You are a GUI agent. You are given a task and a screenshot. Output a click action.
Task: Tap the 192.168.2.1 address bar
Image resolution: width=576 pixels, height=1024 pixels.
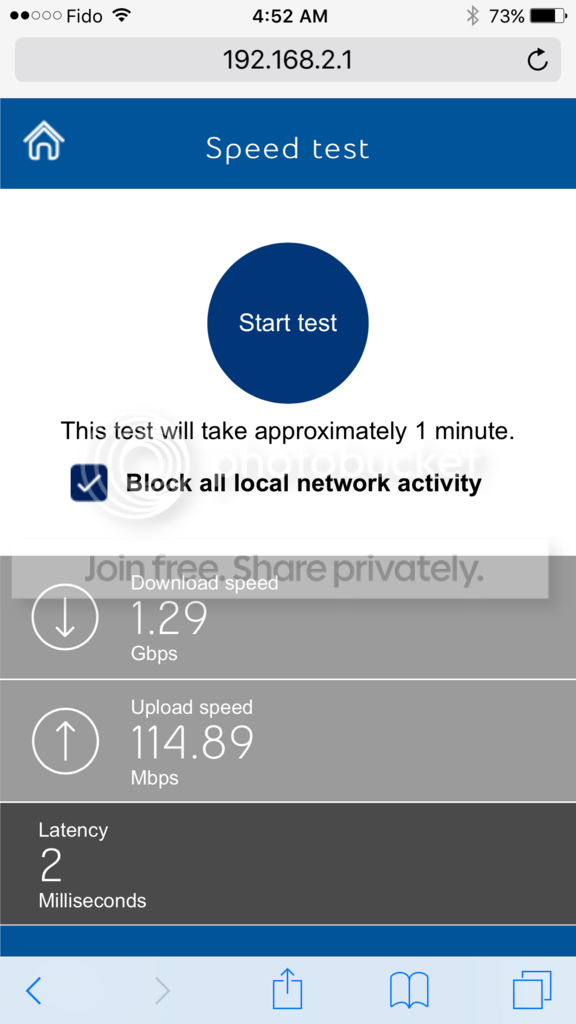click(288, 60)
